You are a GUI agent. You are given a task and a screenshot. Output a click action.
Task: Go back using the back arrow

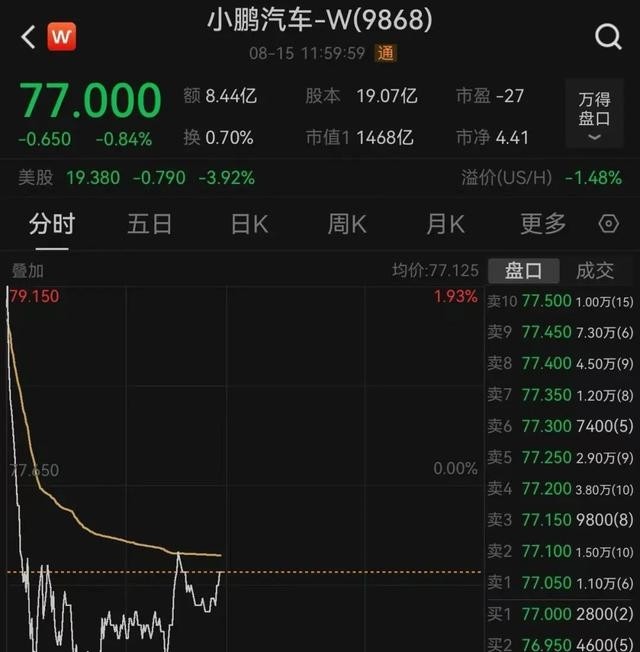(x=27, y=37)
